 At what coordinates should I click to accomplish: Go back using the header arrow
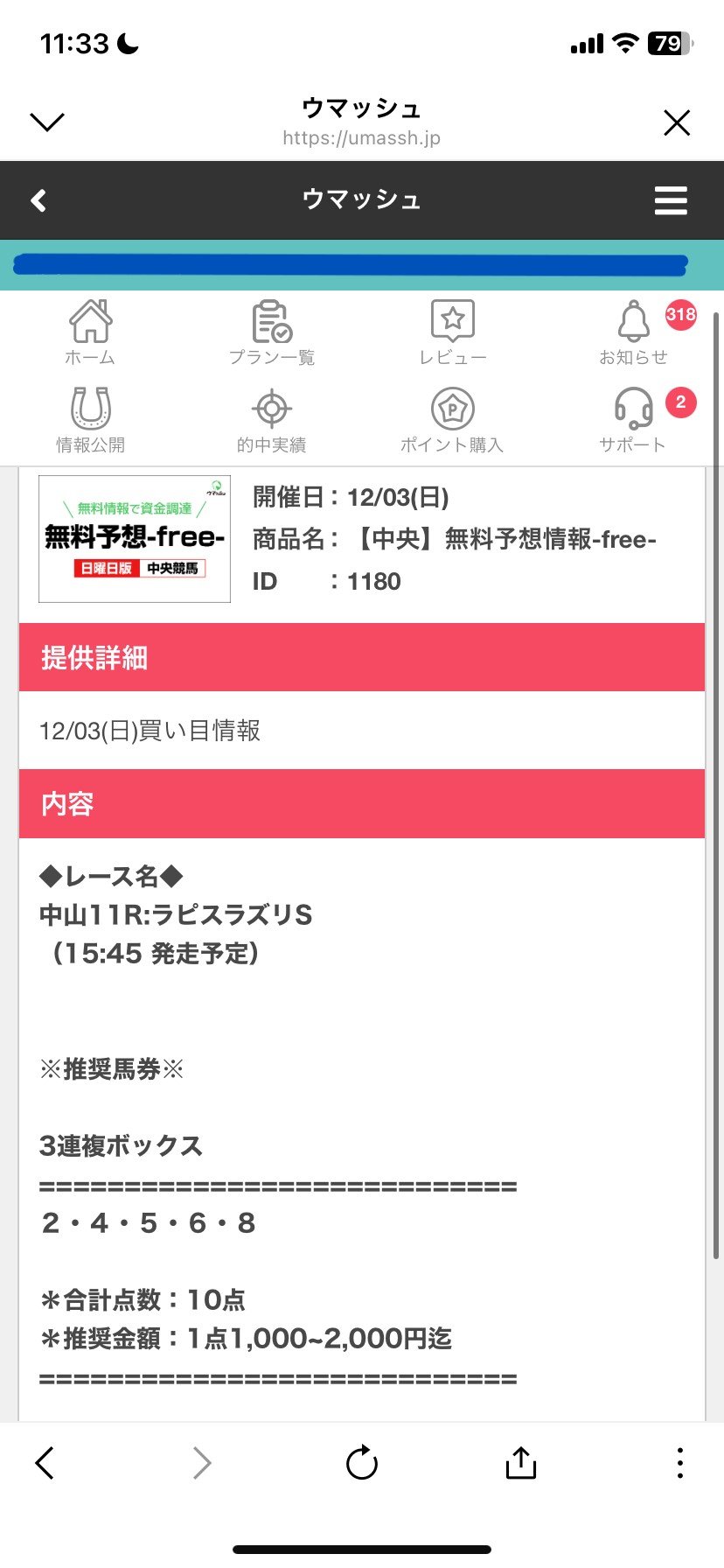point(38,200)
